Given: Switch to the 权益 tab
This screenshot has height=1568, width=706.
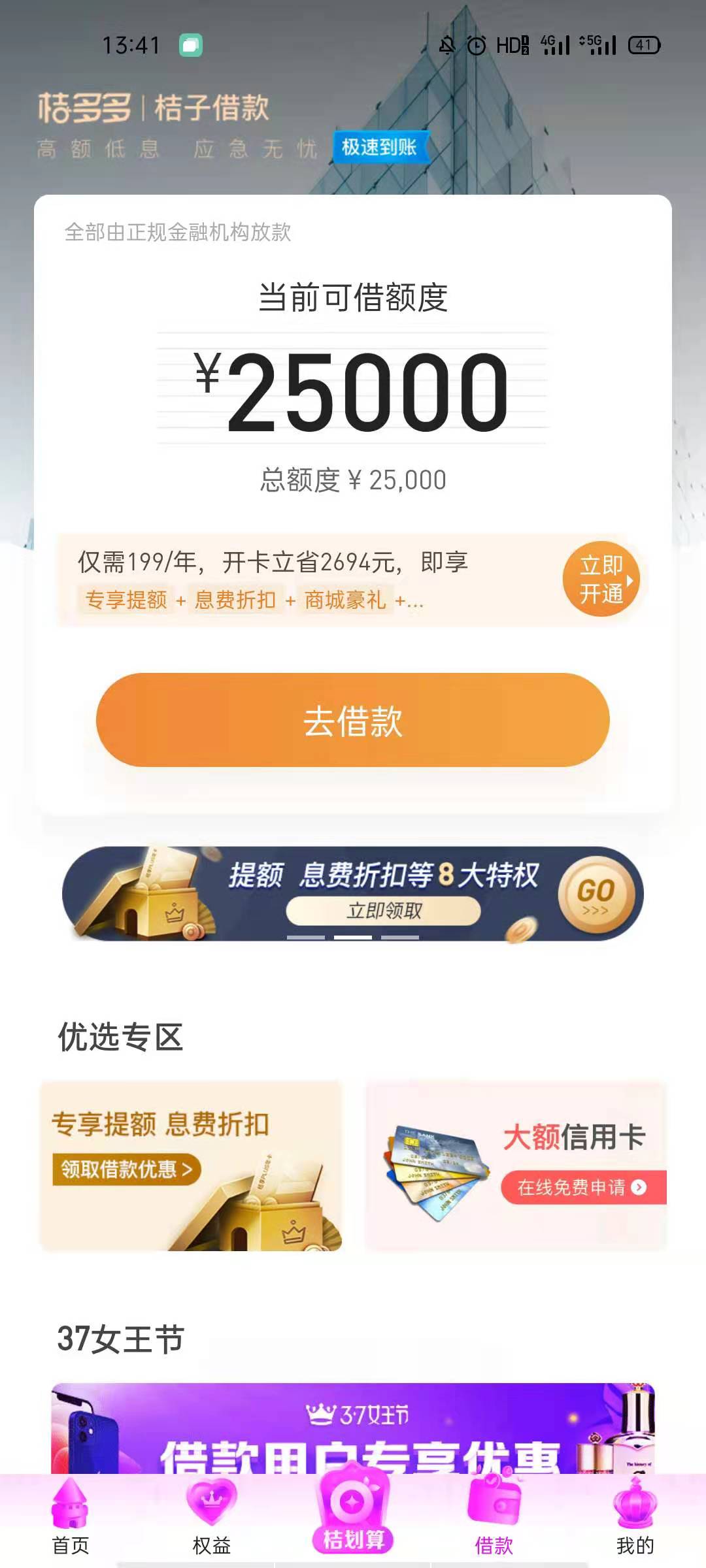Looking at the screenshot, I should point(212,1518).
